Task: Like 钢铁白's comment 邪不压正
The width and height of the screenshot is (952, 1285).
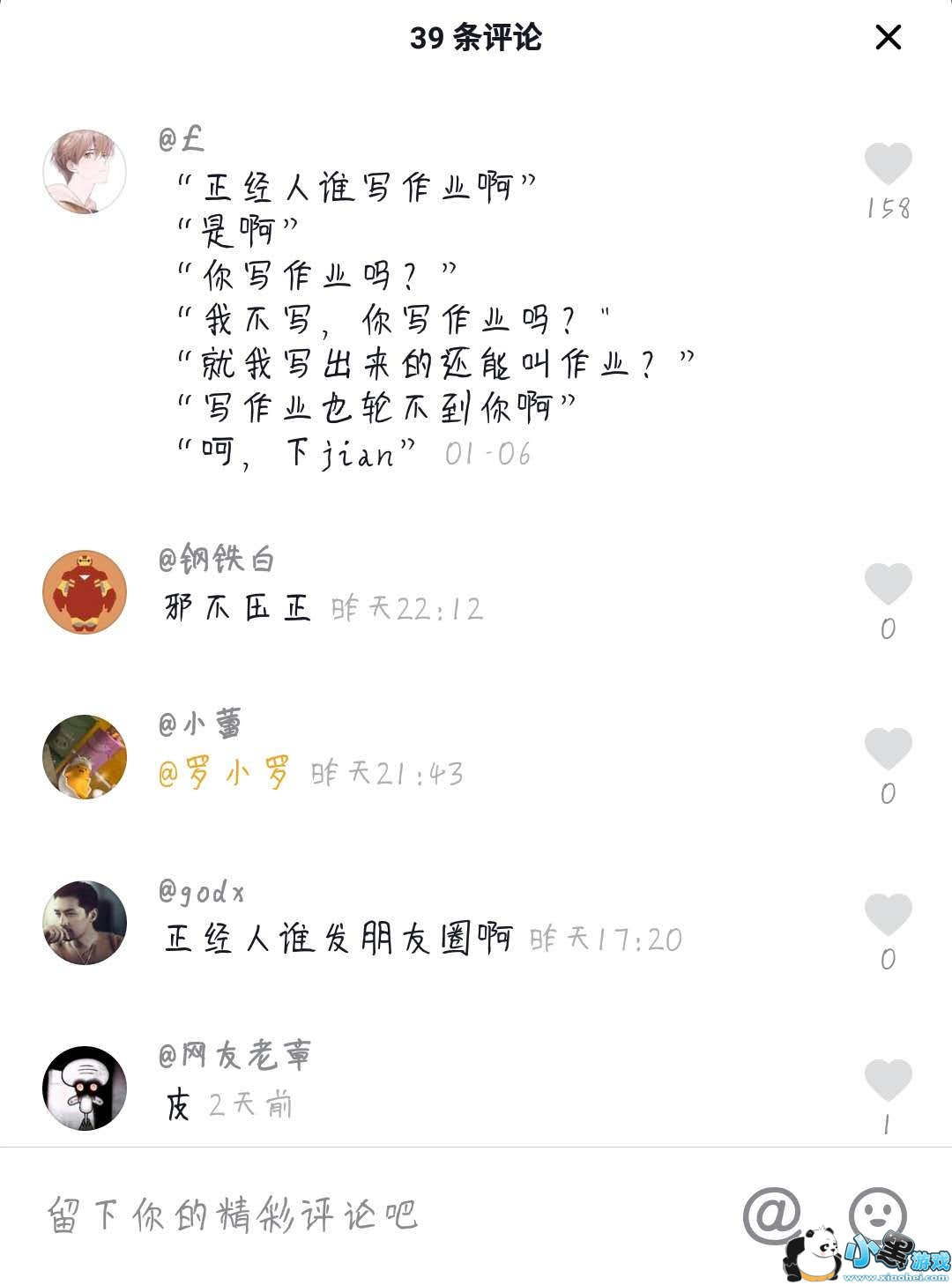Action: (x=887, y=584)
